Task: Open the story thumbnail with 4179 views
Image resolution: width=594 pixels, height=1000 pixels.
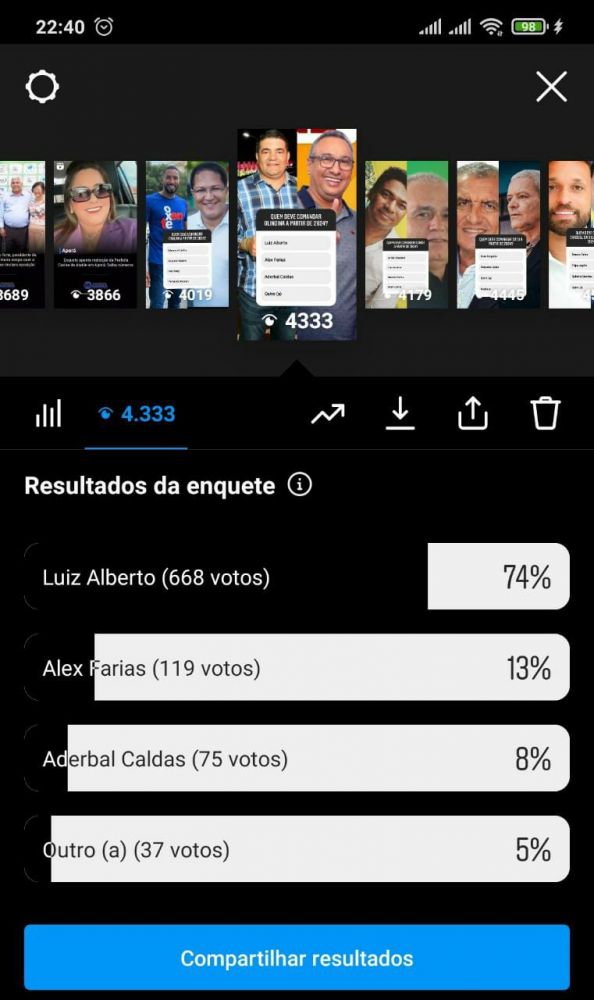Action: (406, 234)
